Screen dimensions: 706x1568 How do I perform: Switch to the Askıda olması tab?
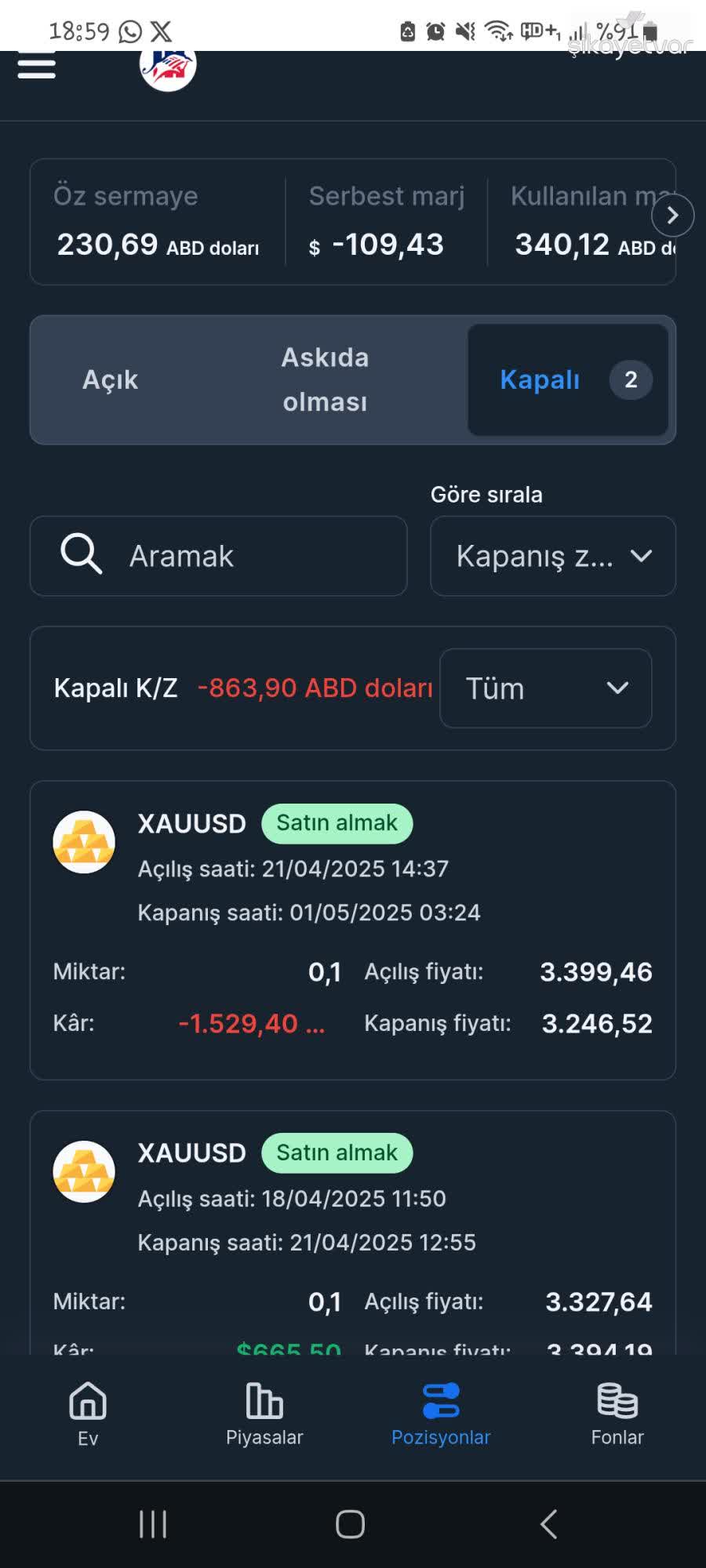coord(325,380)
